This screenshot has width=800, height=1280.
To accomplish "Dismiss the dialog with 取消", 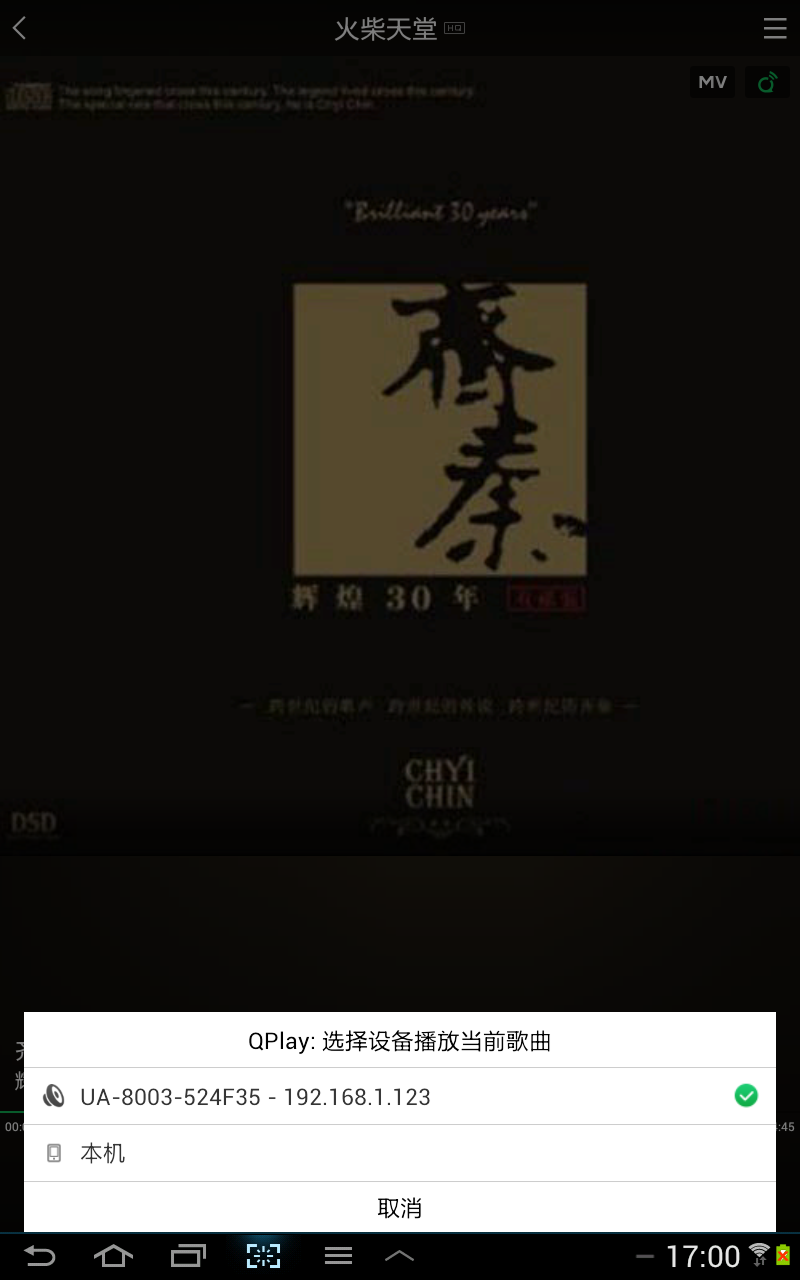I will click(400, 1208).
